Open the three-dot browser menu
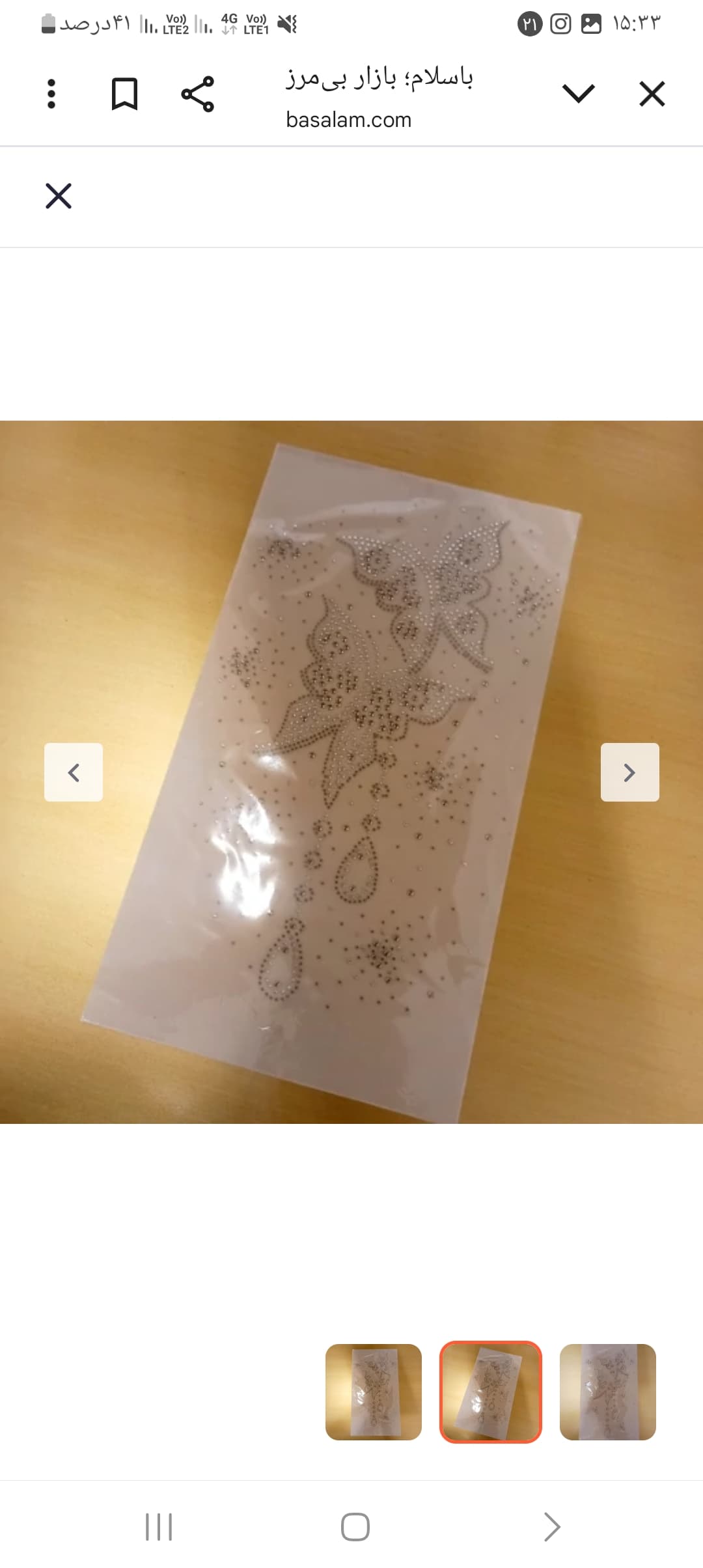Screen dimensions: 703x1568 pos(51,93)
